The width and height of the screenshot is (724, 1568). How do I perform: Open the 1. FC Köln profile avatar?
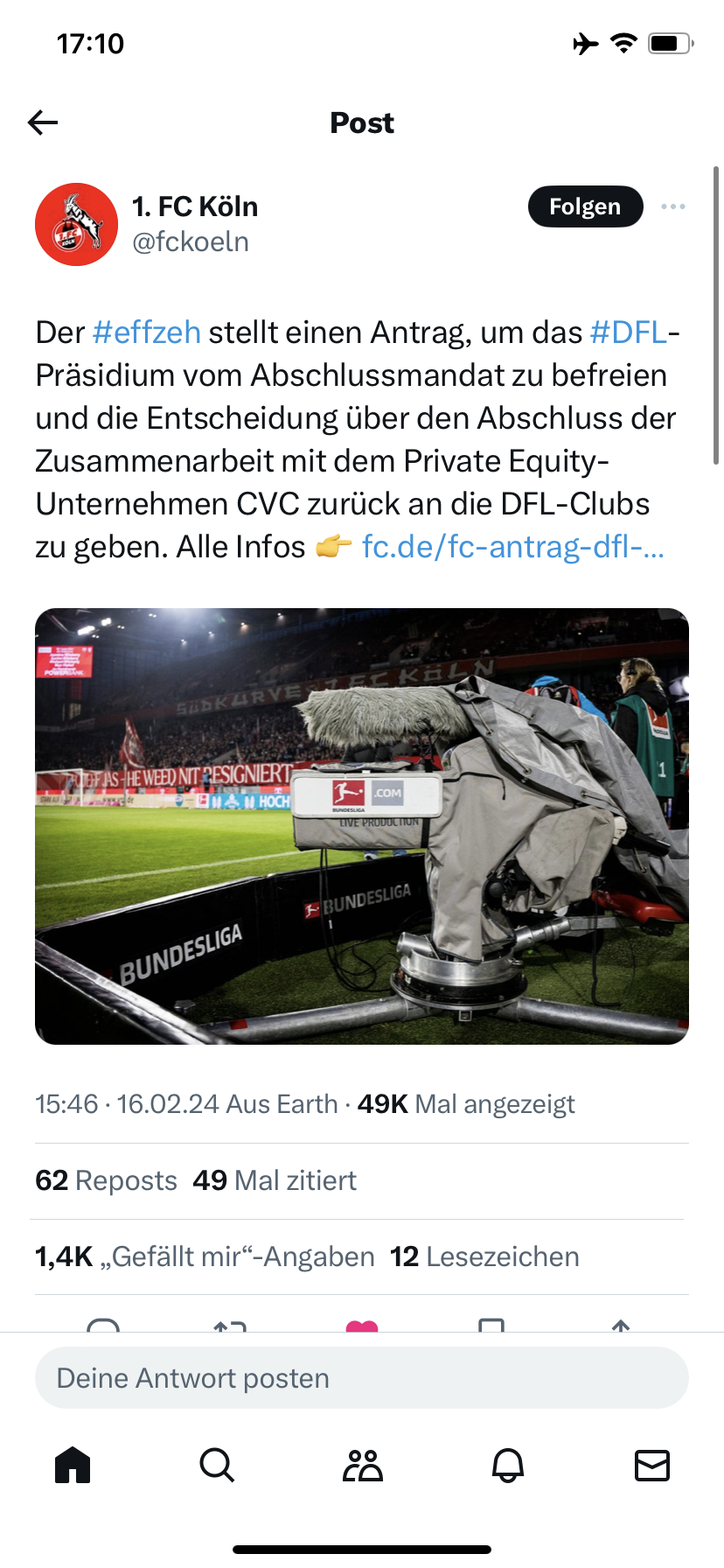point(76,224)
